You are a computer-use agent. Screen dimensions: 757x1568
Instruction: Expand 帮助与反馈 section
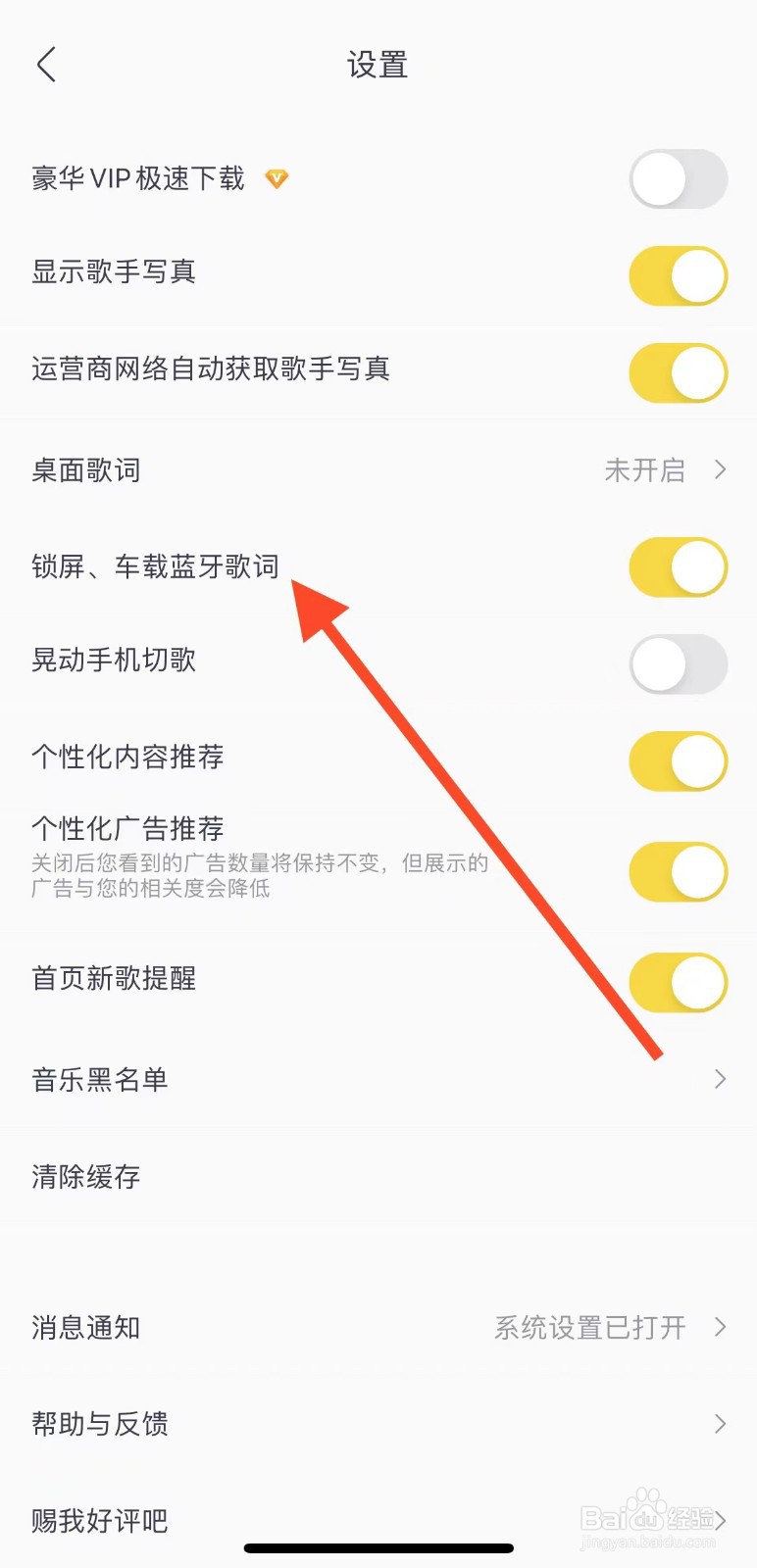(721, 1424)
